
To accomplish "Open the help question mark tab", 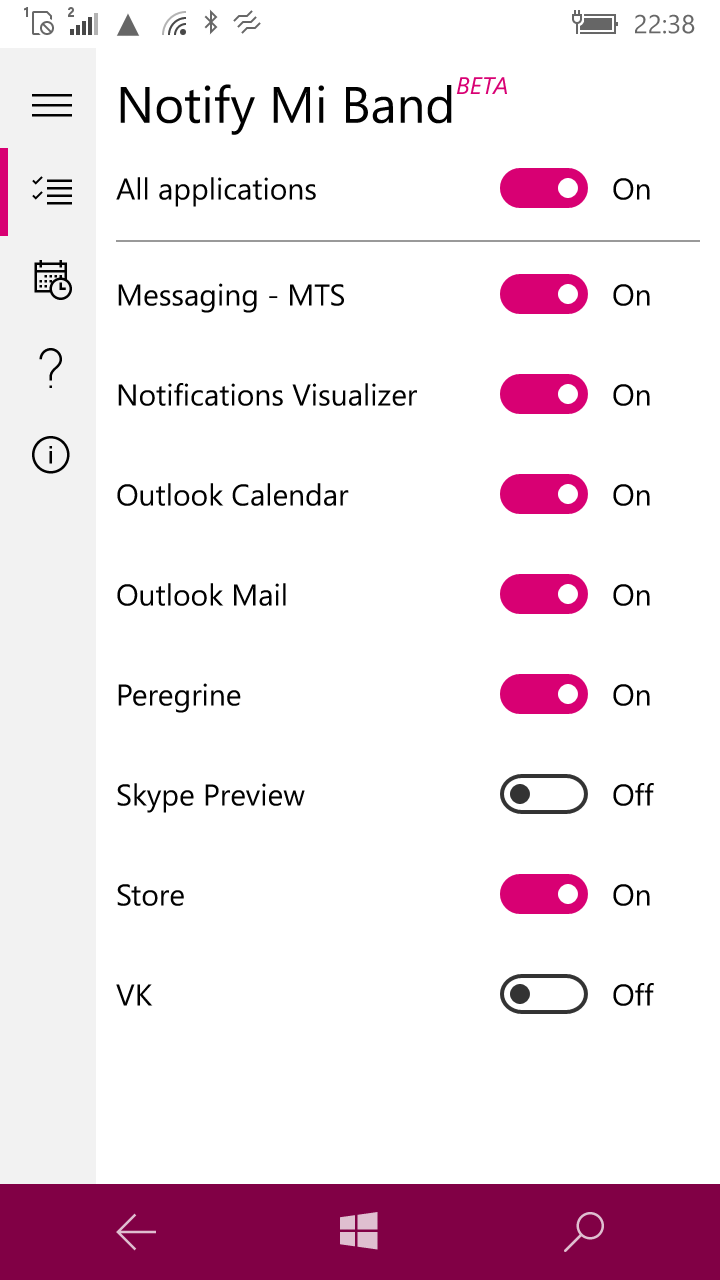I will pyautogui.click(x=52, y=369).
